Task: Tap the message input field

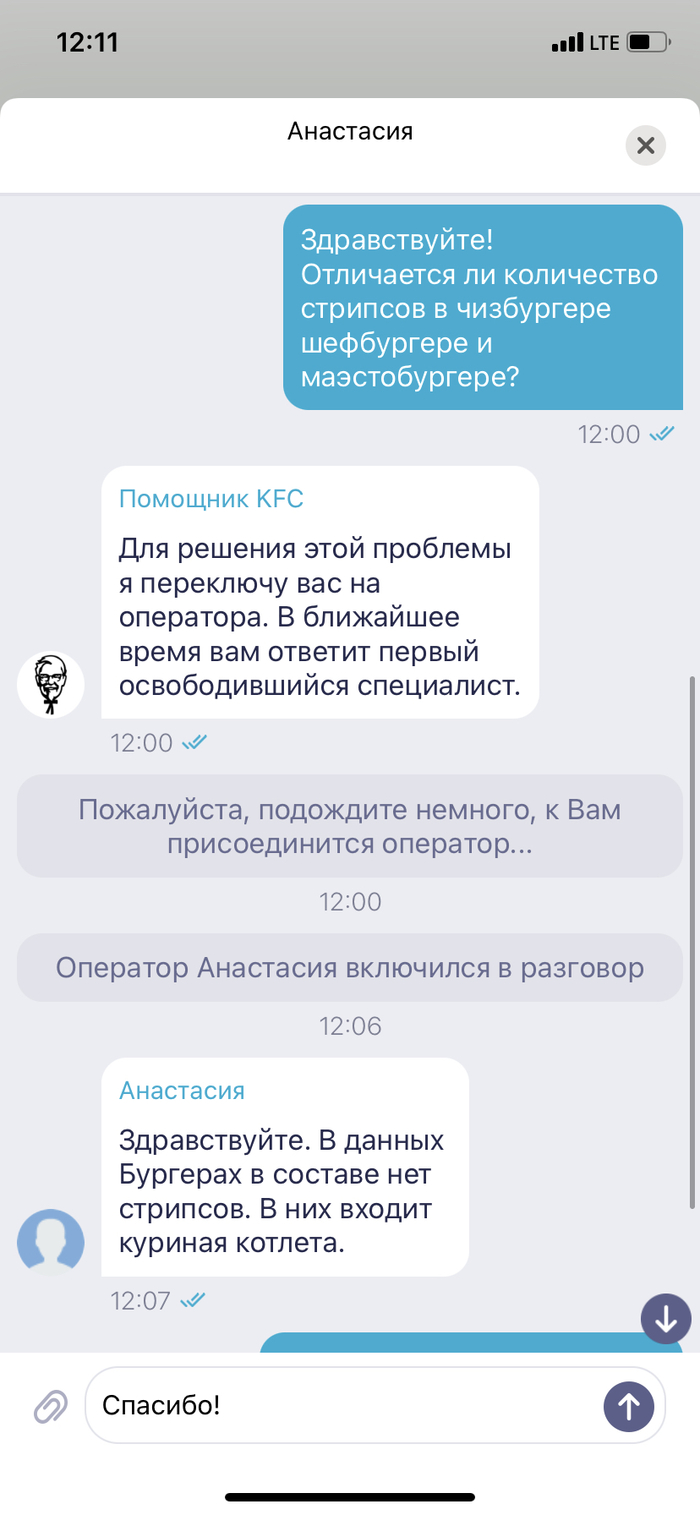Action: 340,1406
